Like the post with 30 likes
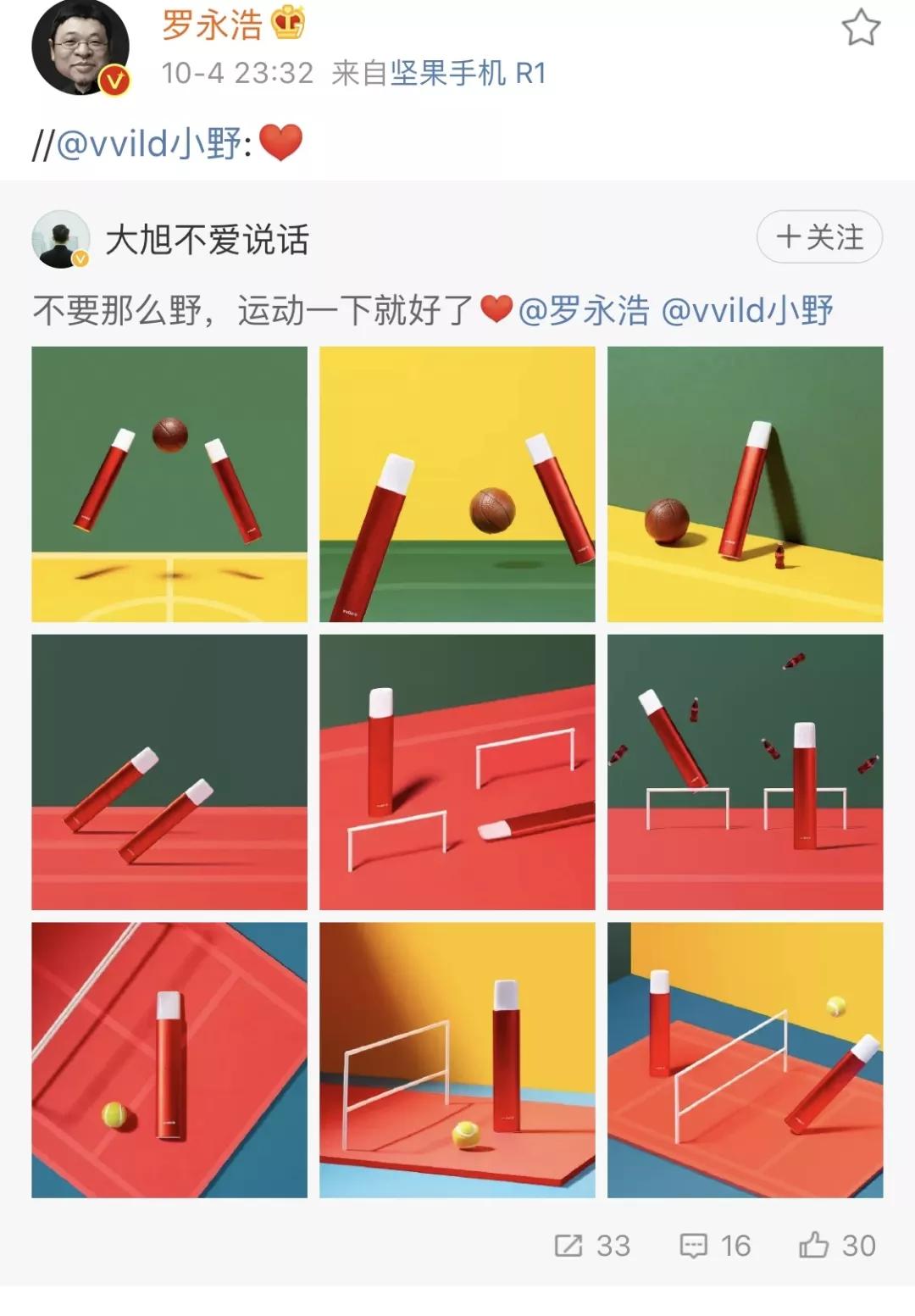 (836, 1246)
